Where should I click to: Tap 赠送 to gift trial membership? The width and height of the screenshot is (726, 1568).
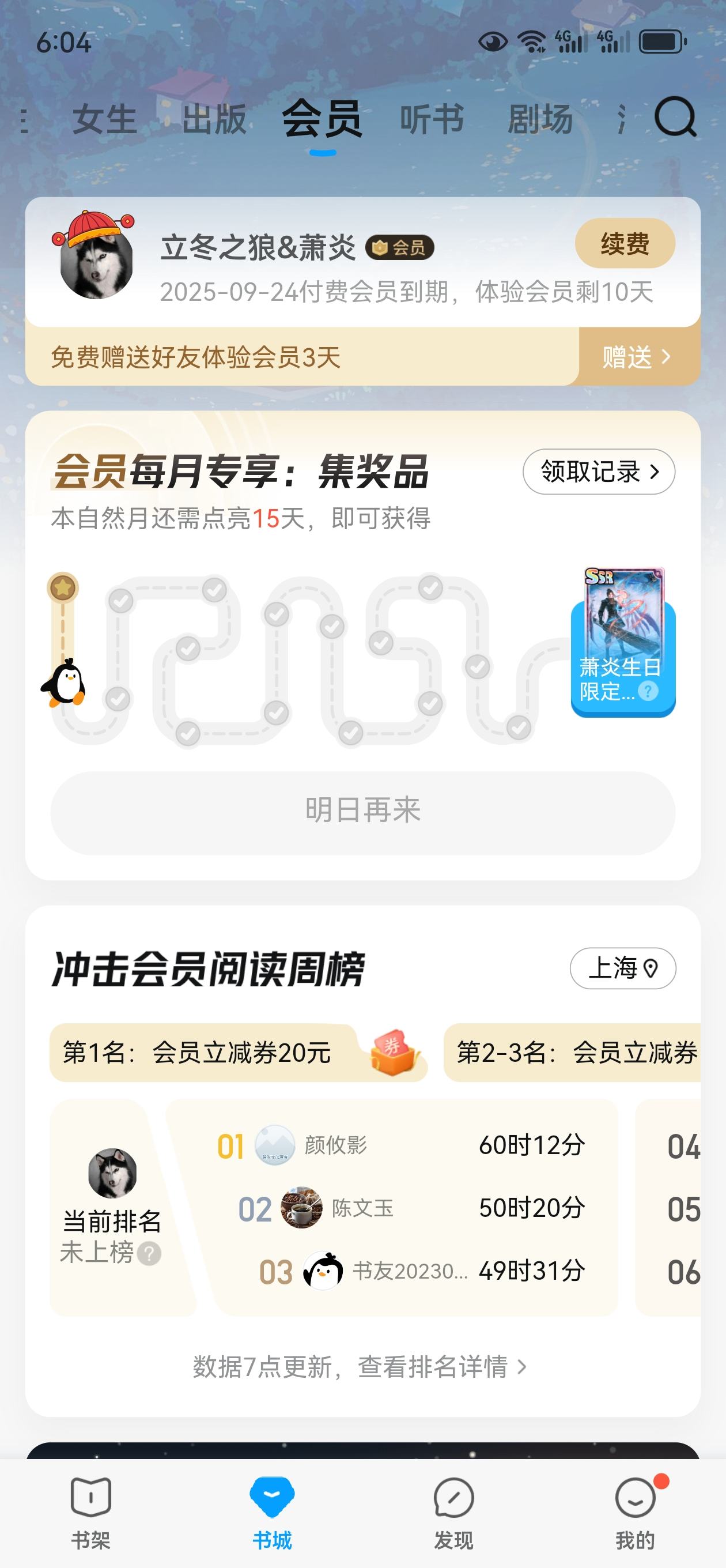click(x=637, y=357)
